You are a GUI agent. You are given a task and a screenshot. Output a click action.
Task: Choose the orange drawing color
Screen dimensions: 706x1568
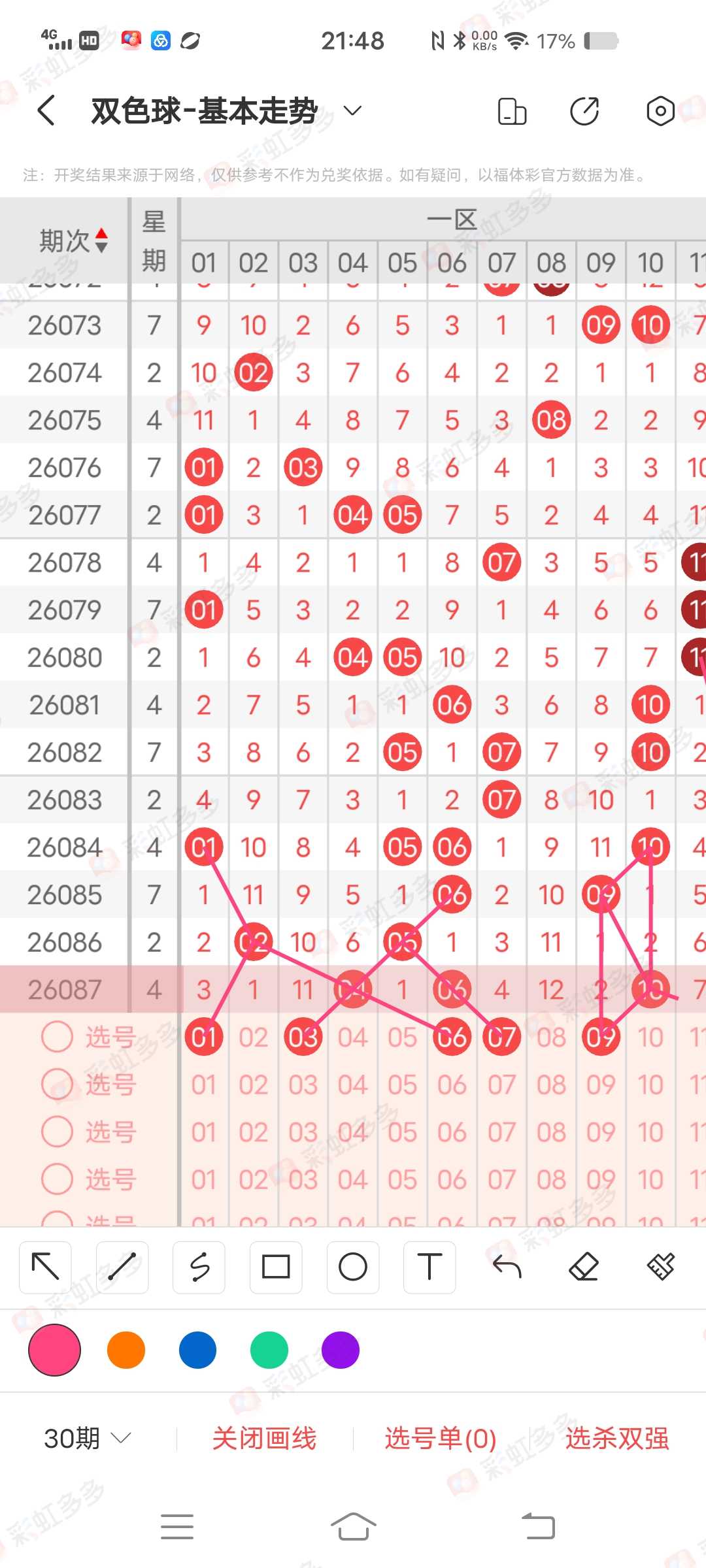tap(126, 1350)
